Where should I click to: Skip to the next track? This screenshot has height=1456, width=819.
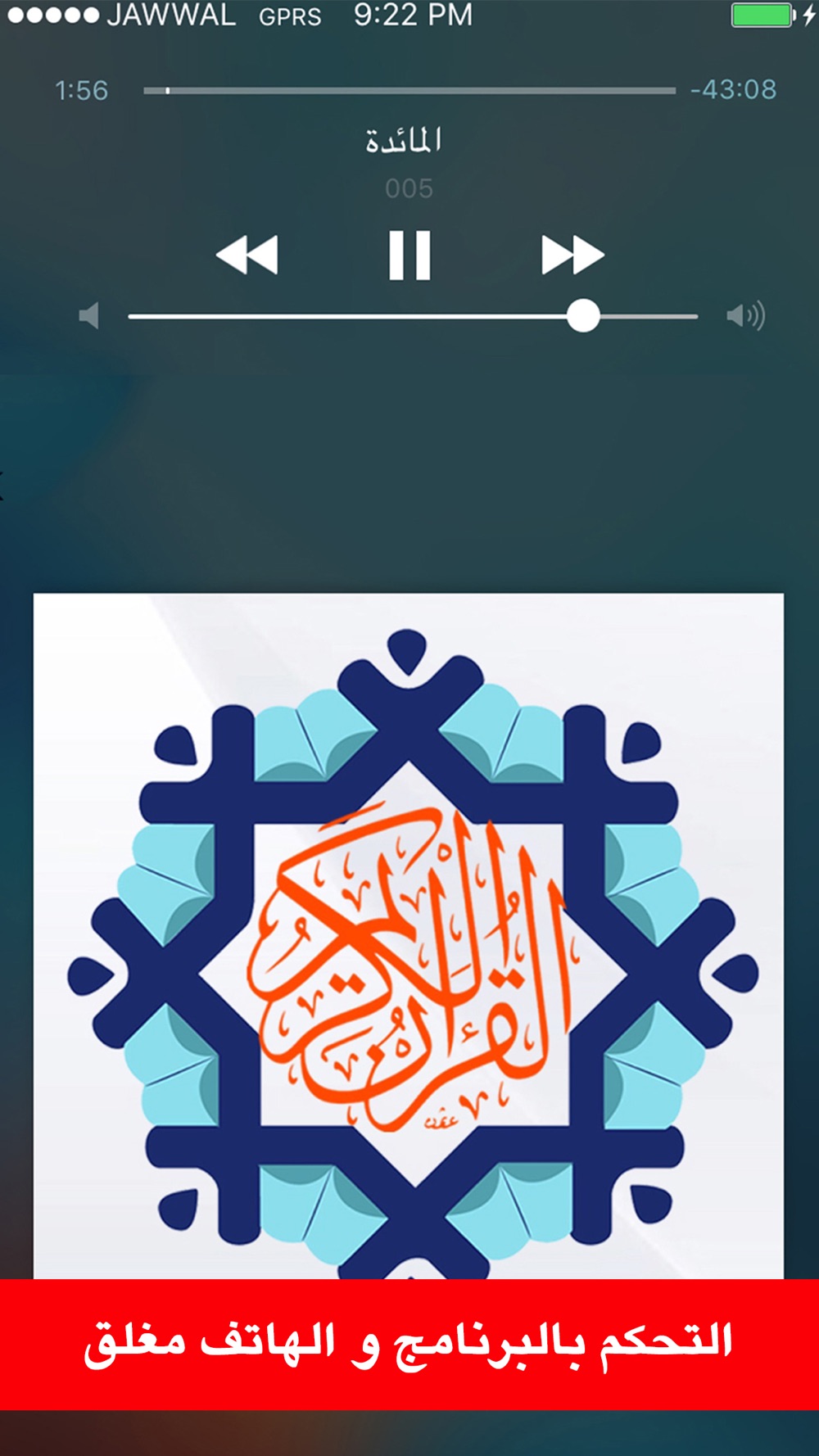(572, 255)
